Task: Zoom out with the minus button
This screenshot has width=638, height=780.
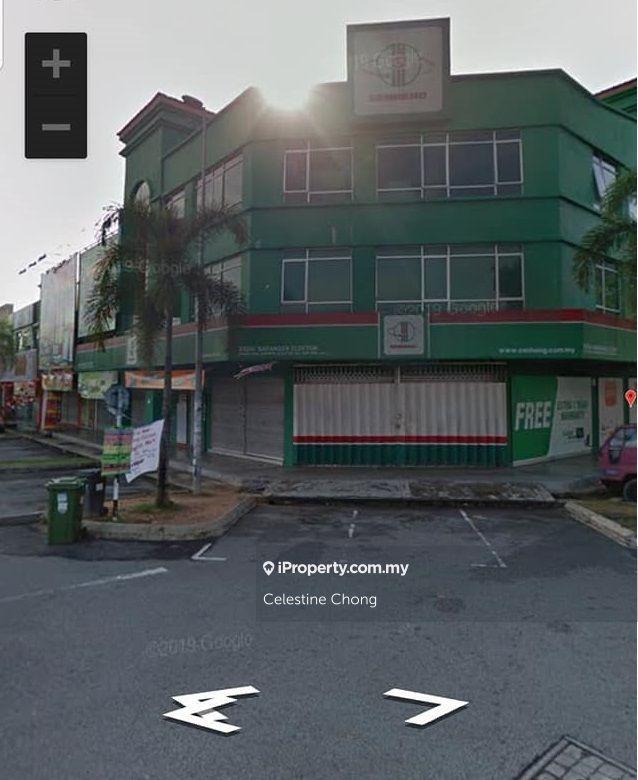Action: 56,127
